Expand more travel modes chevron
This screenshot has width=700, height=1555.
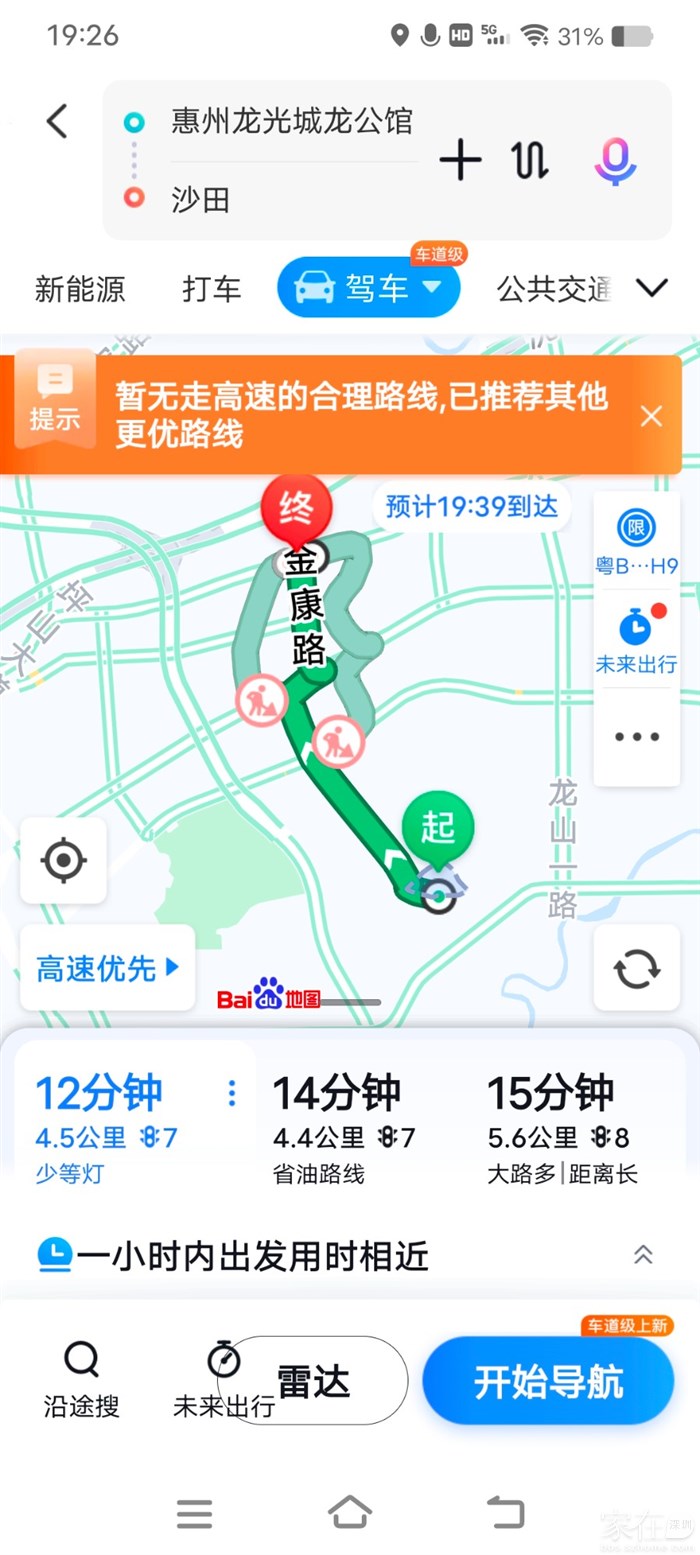coord(651,289)
